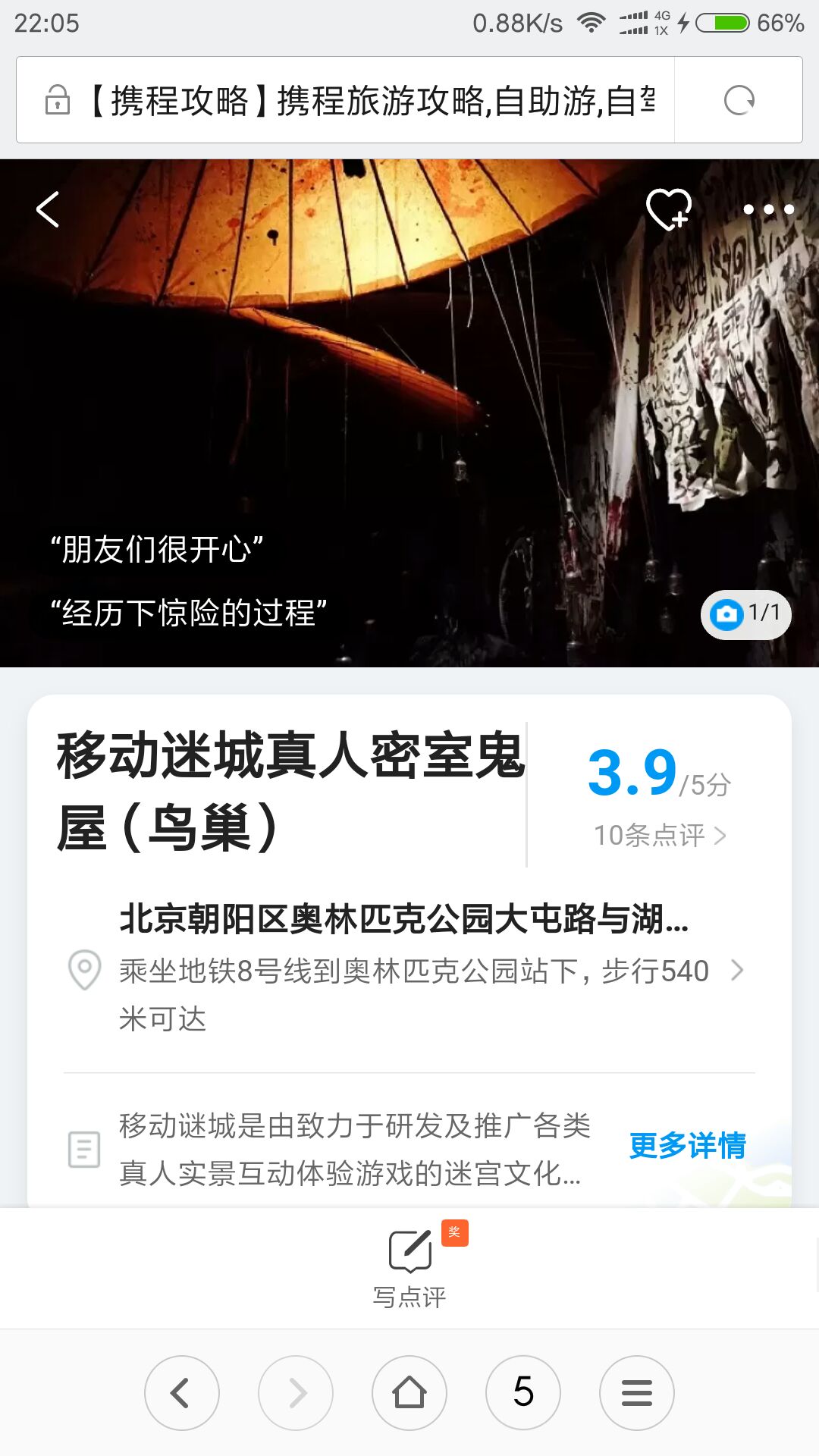Reload the page in the browser
Image resolution: width=819 pixels, height=1456 pixels.
point(739,100)
